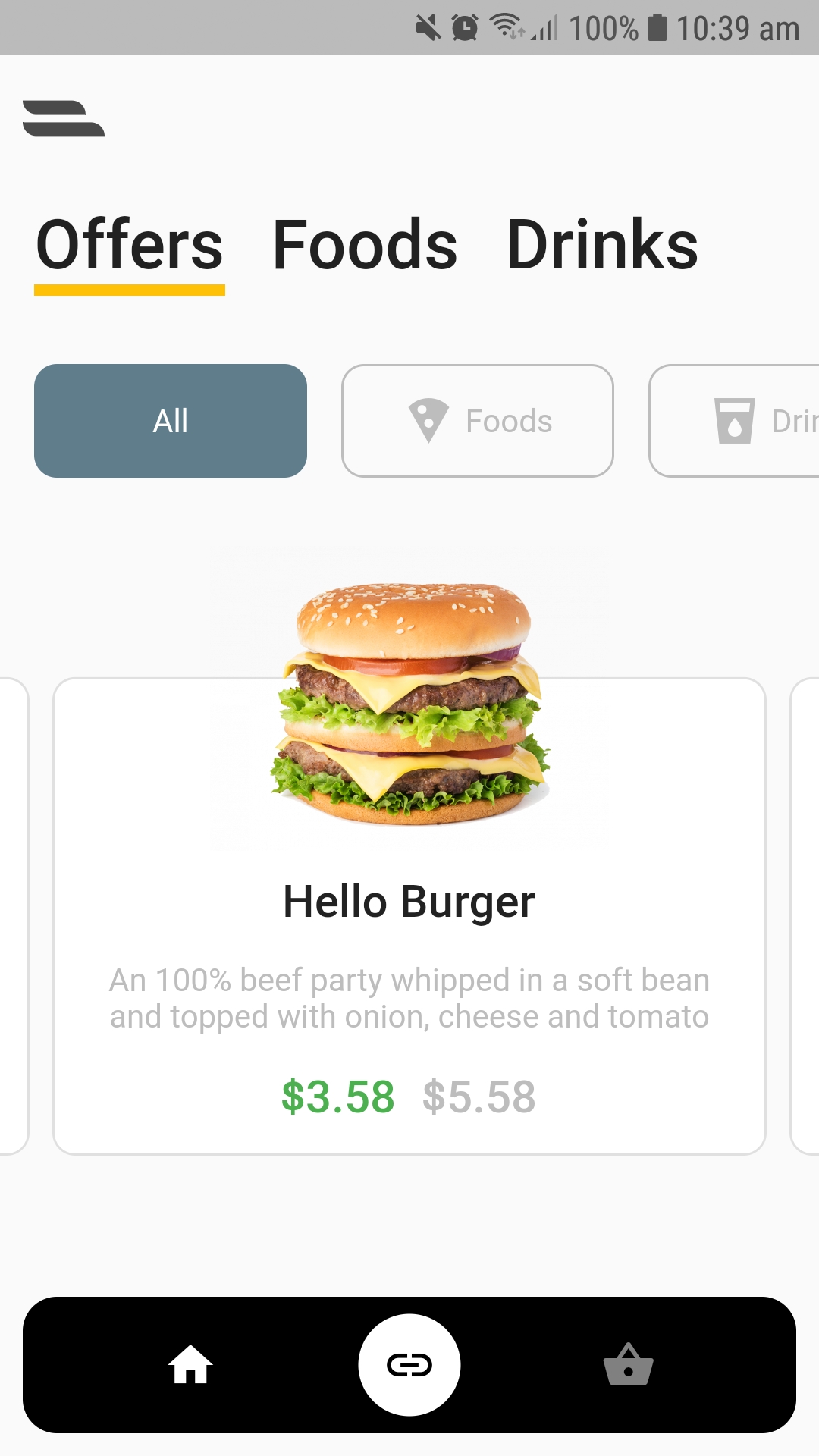Switch to the Drinks tab

(602, 245)
